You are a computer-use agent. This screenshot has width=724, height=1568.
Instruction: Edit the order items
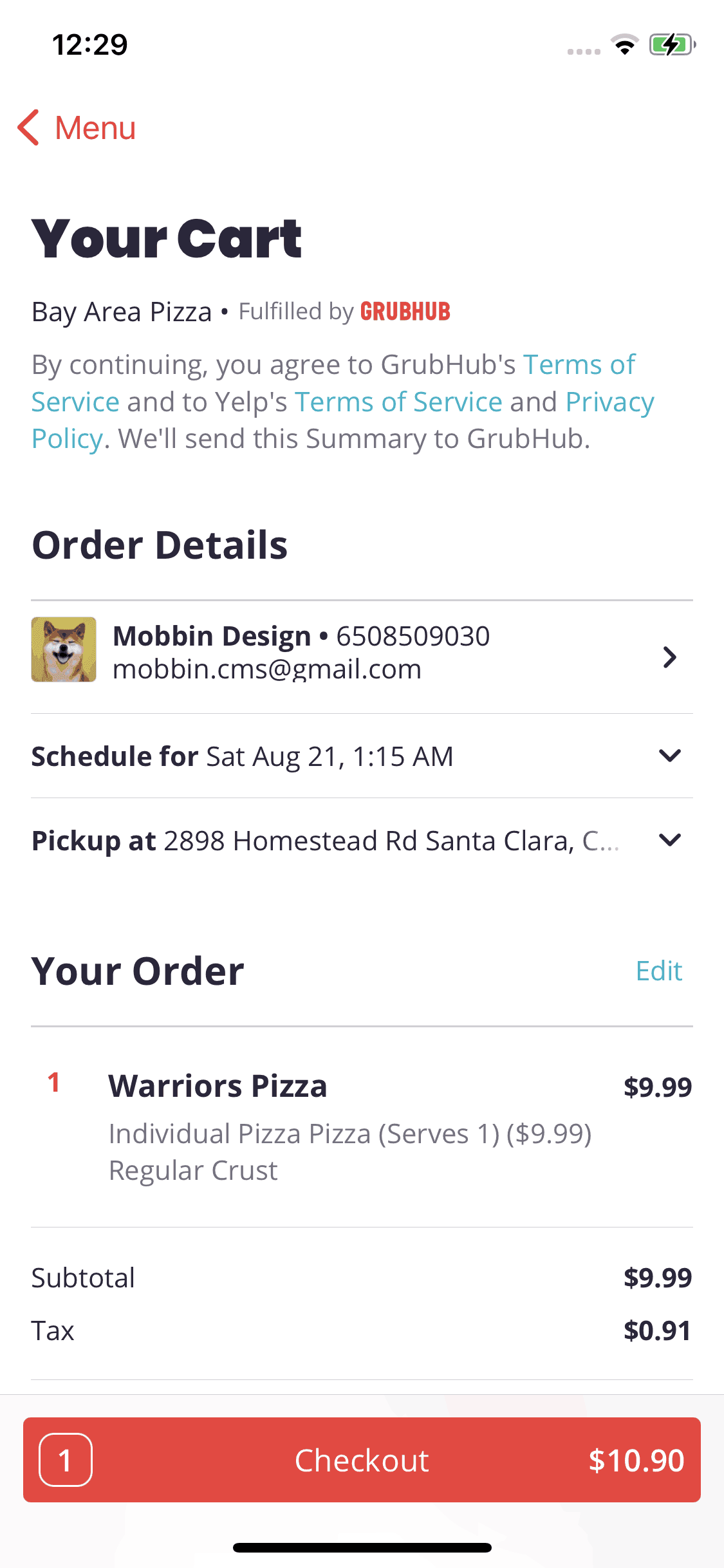tap(658, 971)
